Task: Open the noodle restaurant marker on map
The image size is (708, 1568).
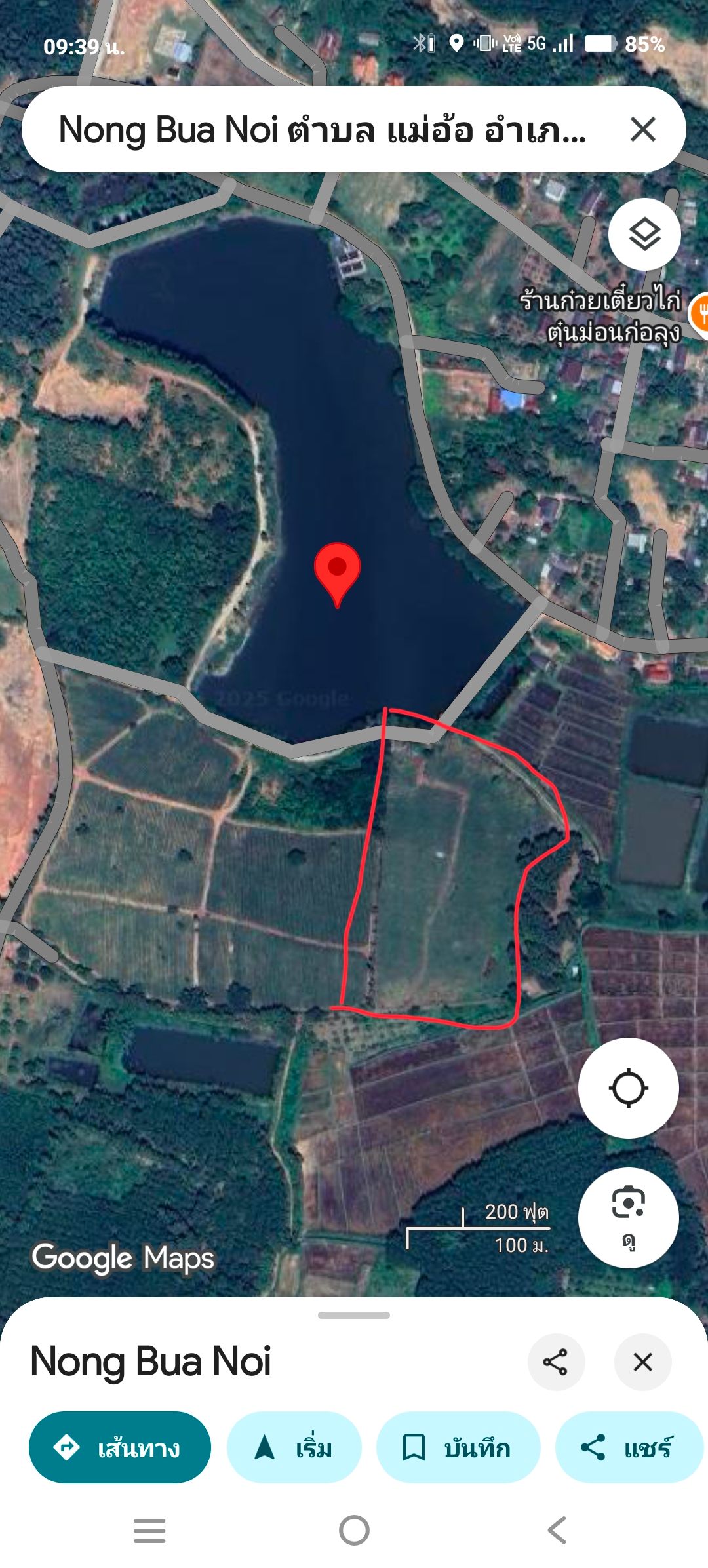Action: (x=699, y=312)
